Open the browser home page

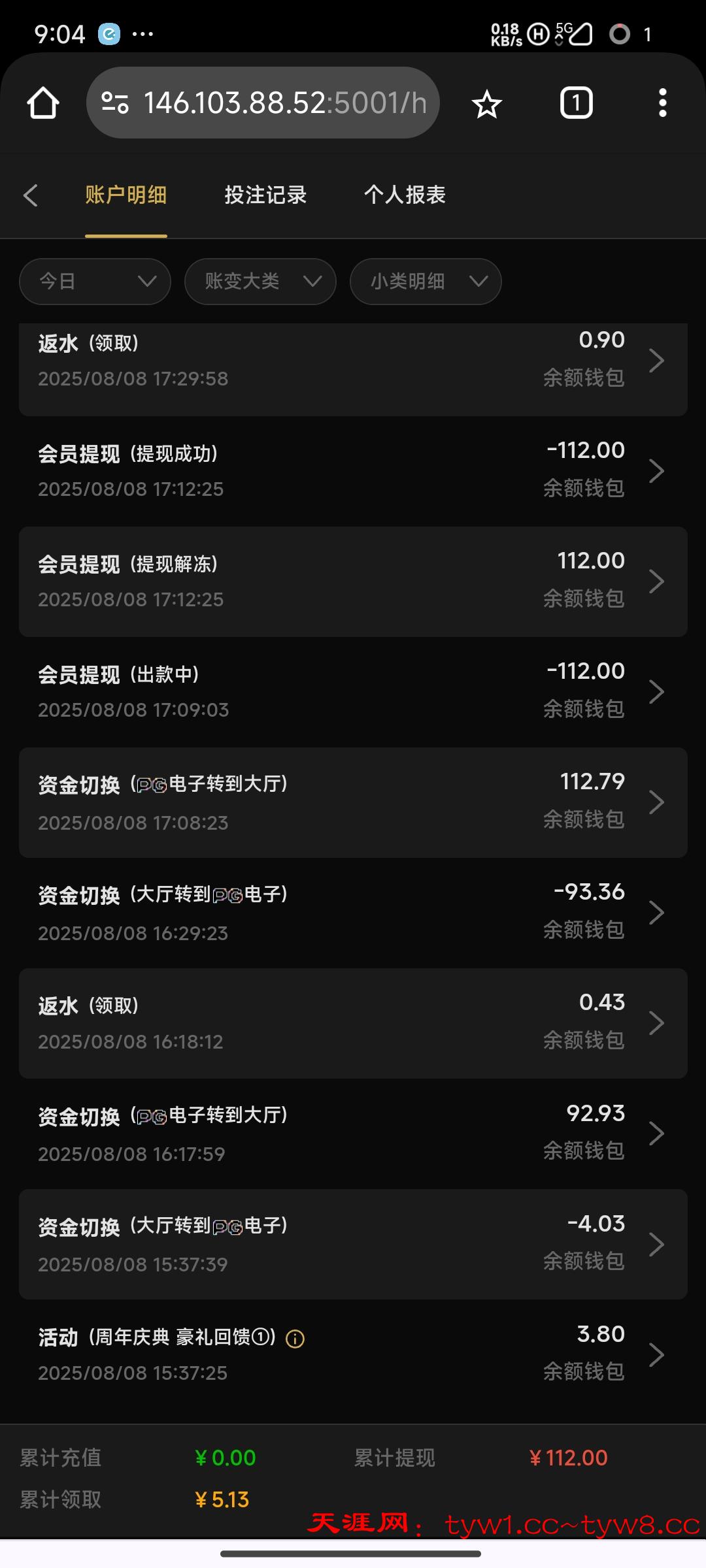43,103
